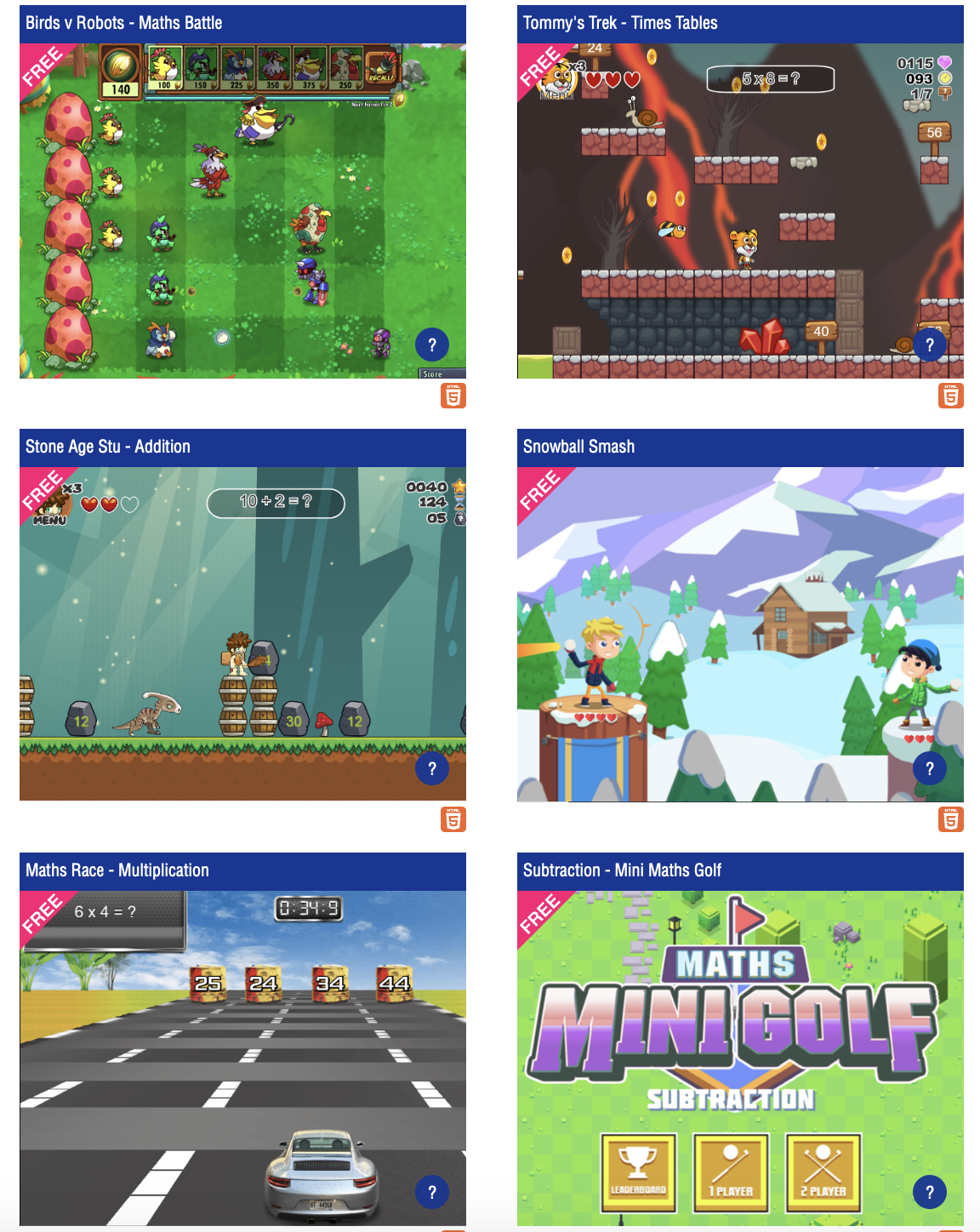This screenshot has height=1232, width=980.
Task: Tap the help icon on Mini Maths Golf
Action: point(930,1192)
